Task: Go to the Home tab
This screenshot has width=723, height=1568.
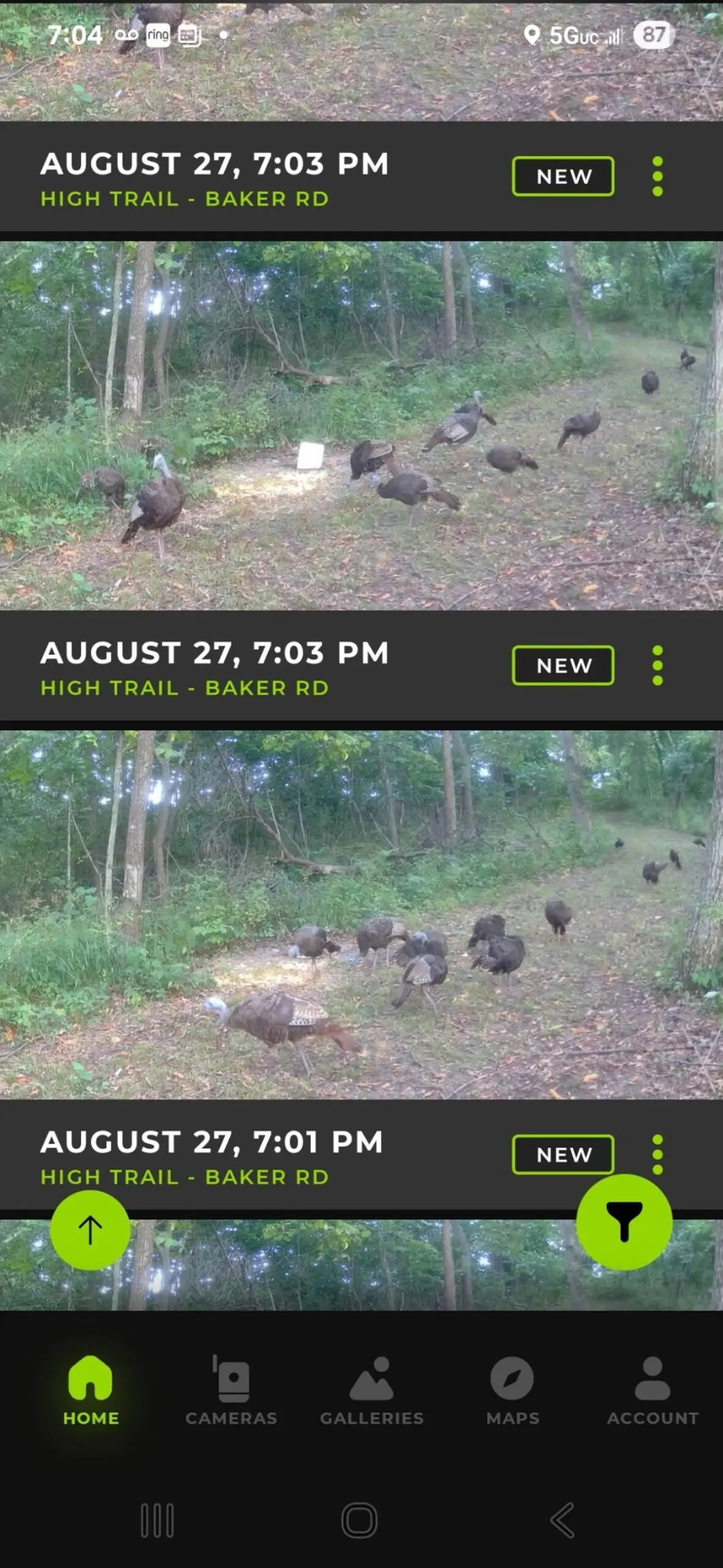Action: point(91,1390)
